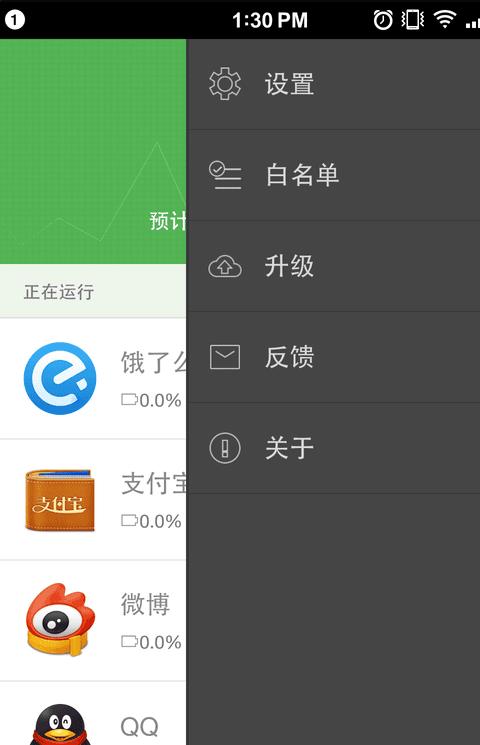Open the 白名单 whitelist
Image resolution: width=480 pixels, height=745 pixels.
(x=333, y=175)
